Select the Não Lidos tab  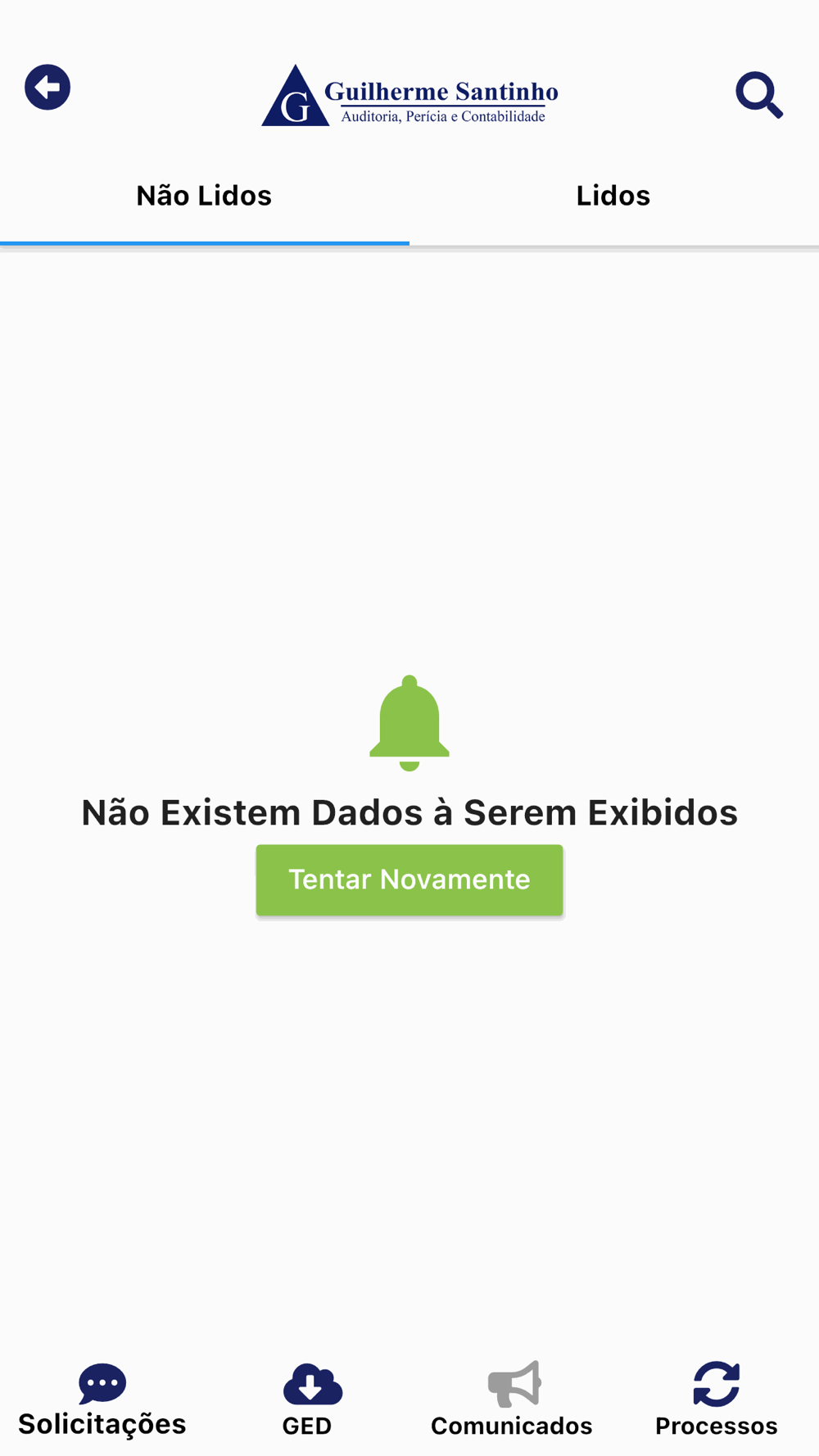click(x=204, y=196)
